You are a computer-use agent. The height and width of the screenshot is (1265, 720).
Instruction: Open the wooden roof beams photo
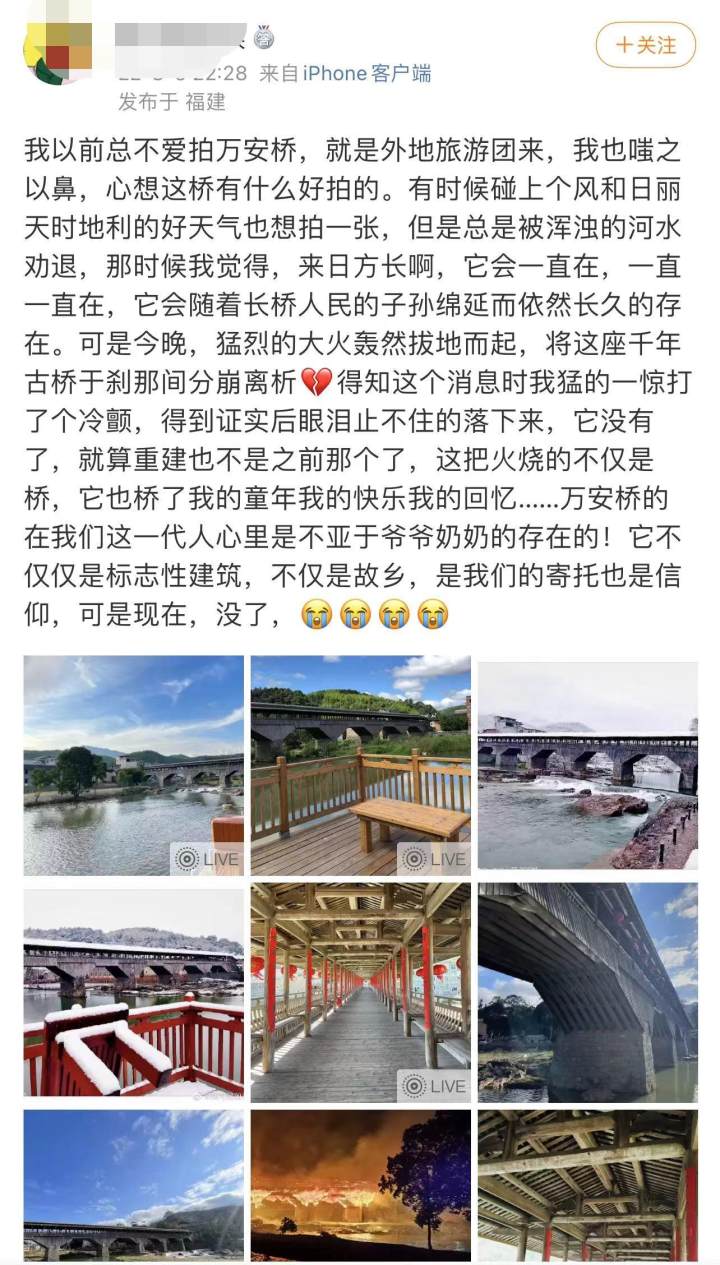[x=588, y=1186]
